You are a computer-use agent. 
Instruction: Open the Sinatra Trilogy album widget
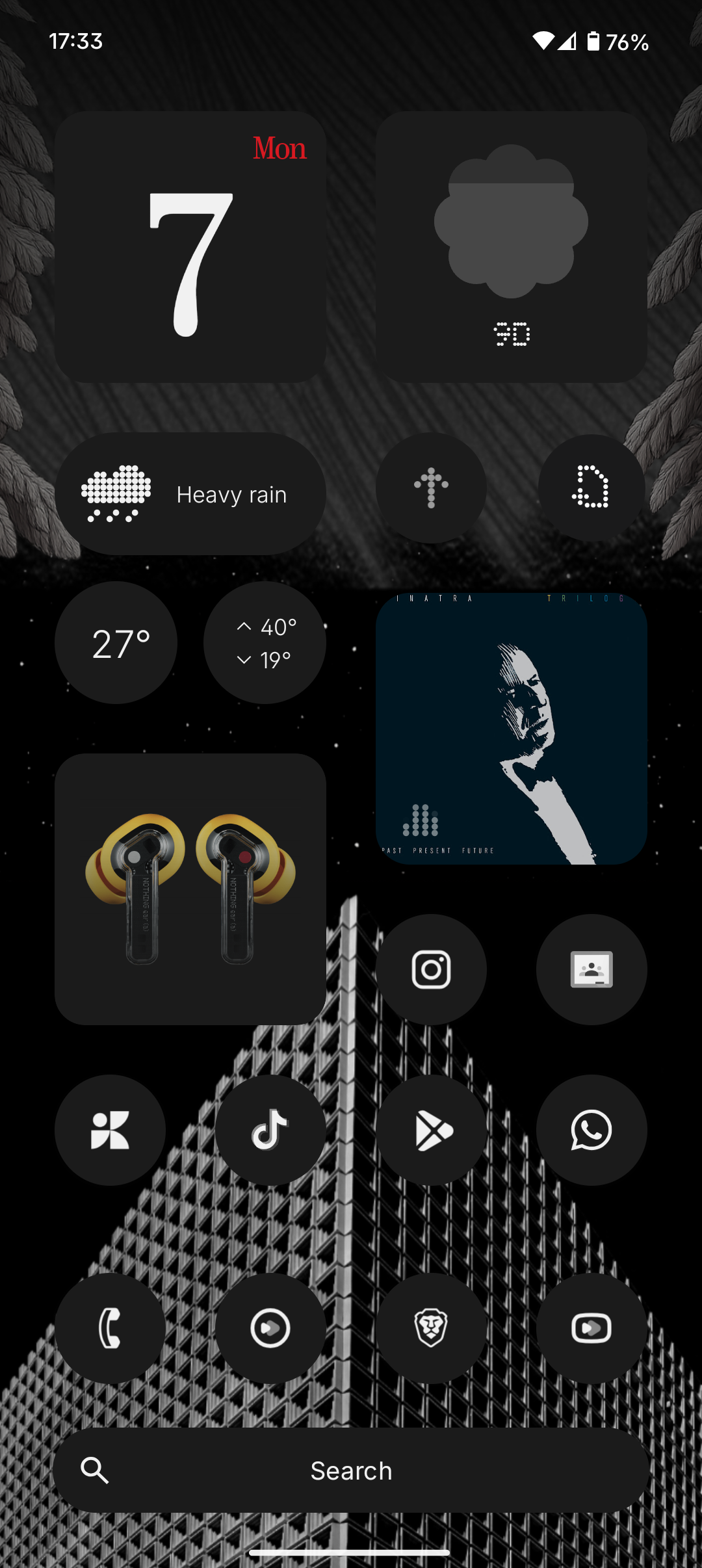tap(511, 729)
